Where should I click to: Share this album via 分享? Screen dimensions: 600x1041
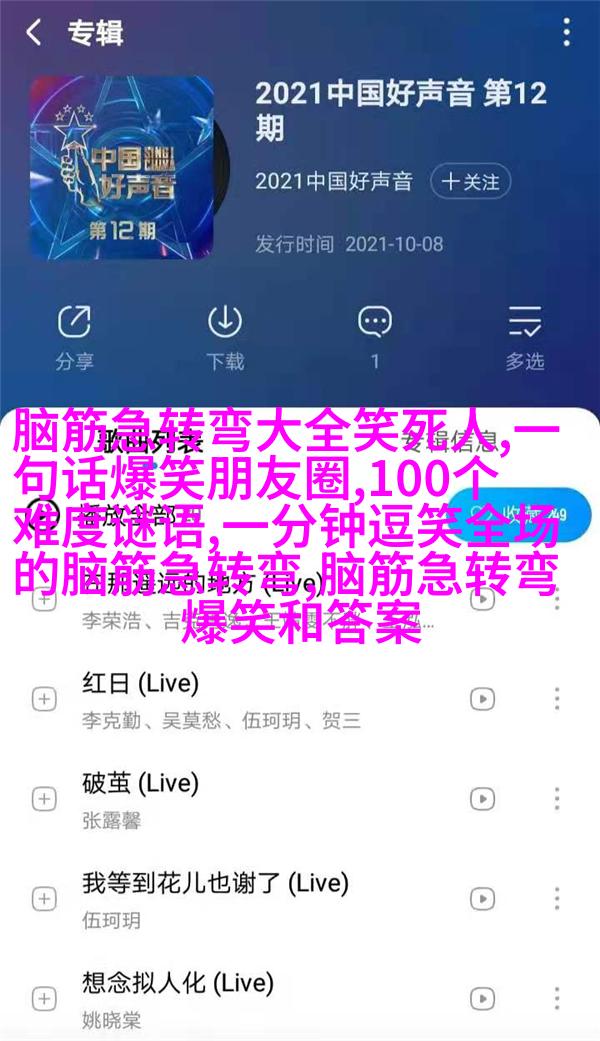[73, 336]
